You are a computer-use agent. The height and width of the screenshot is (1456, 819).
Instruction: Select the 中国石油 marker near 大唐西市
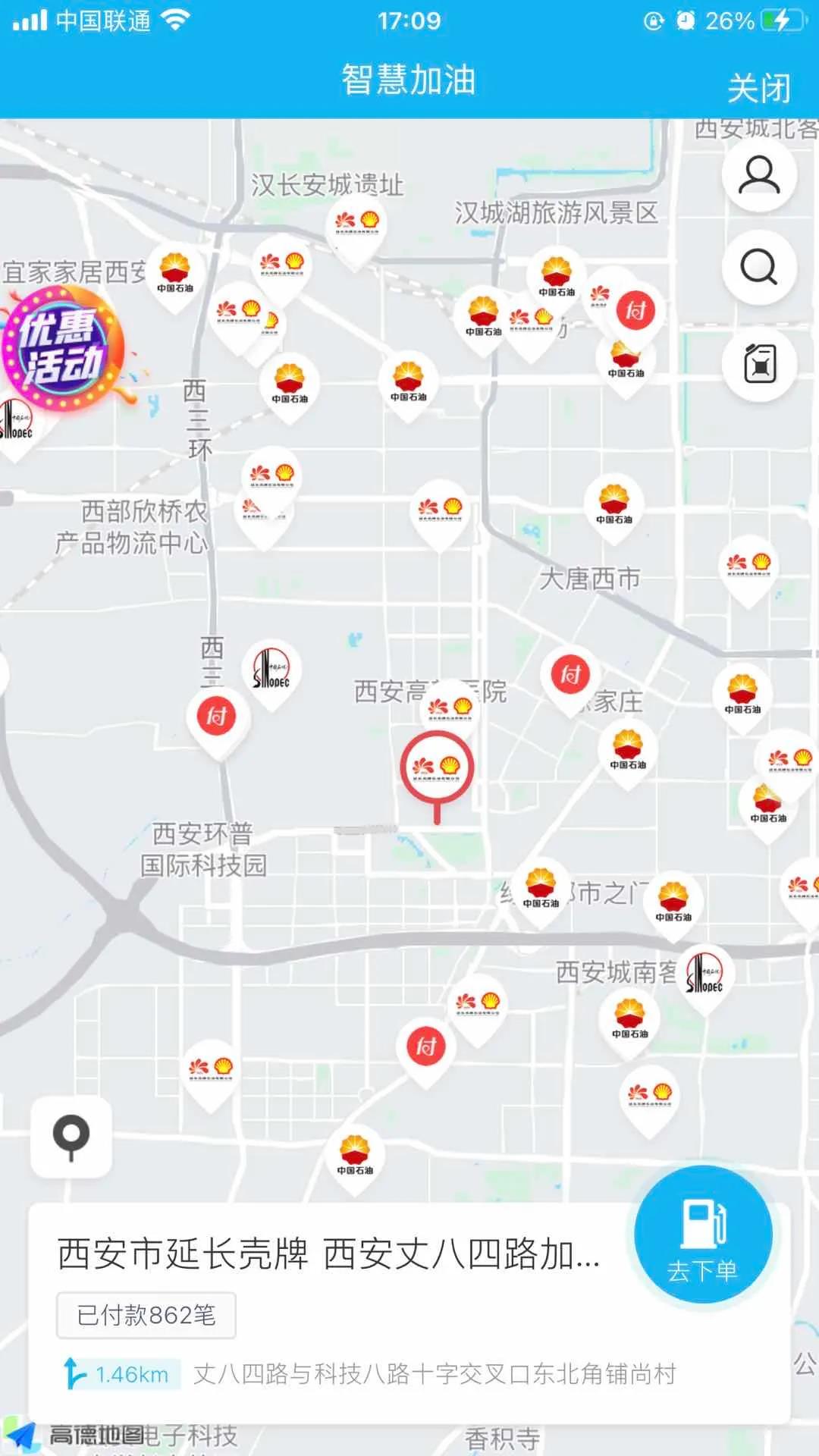pos(613,505)
